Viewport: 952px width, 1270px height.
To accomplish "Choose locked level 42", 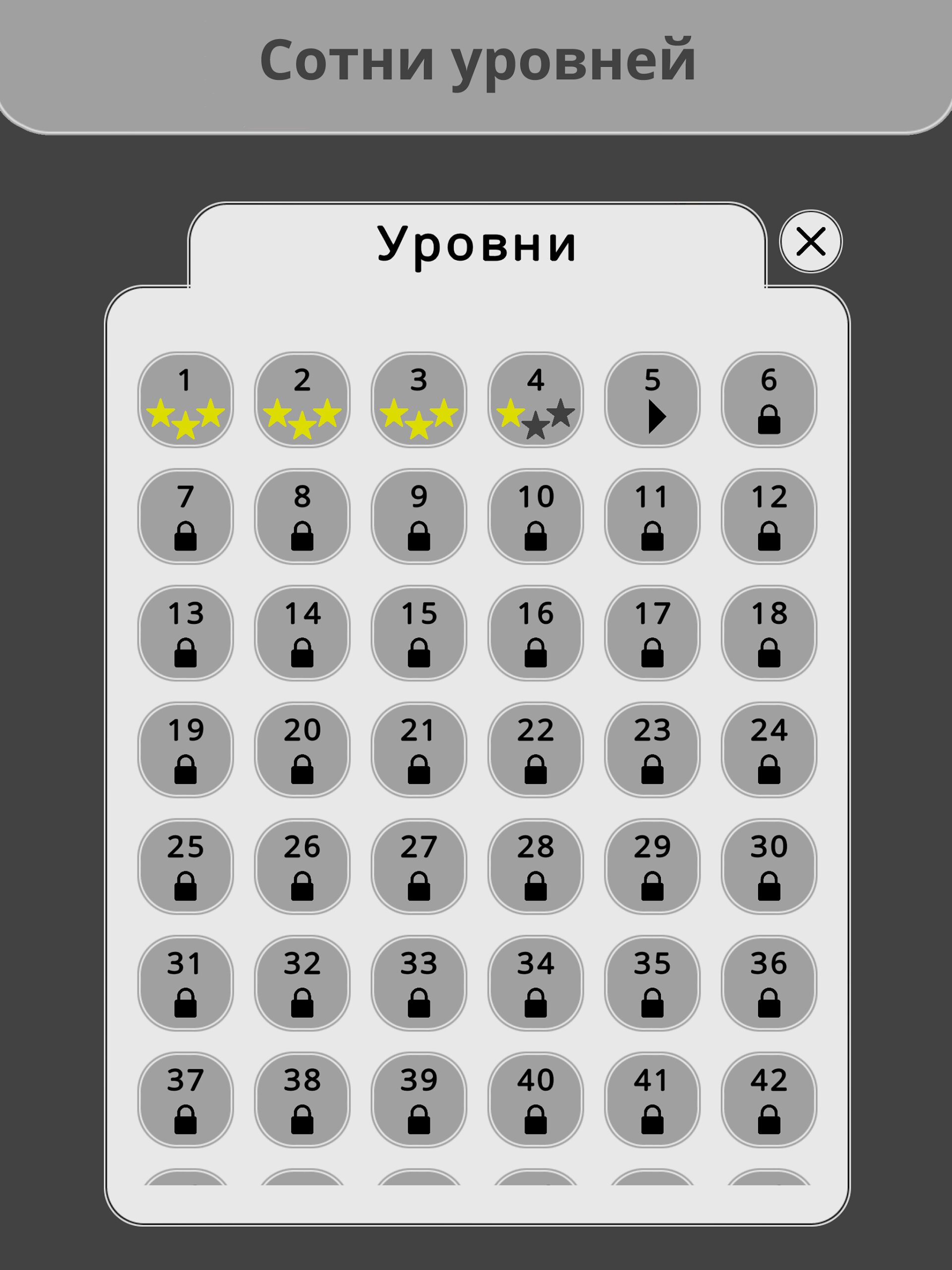I will (x=768, y=1099).
